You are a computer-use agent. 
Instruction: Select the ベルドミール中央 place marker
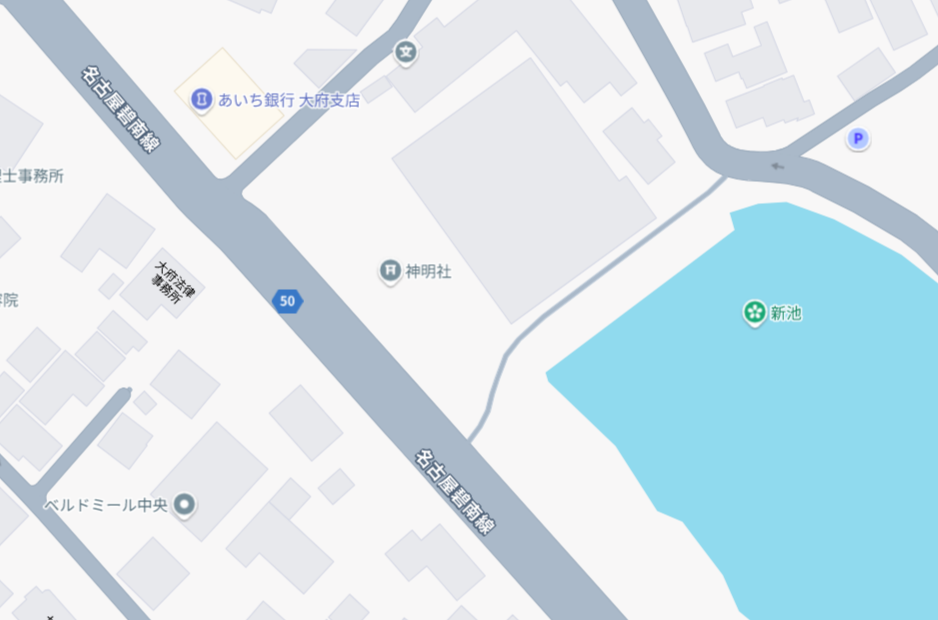183,505
